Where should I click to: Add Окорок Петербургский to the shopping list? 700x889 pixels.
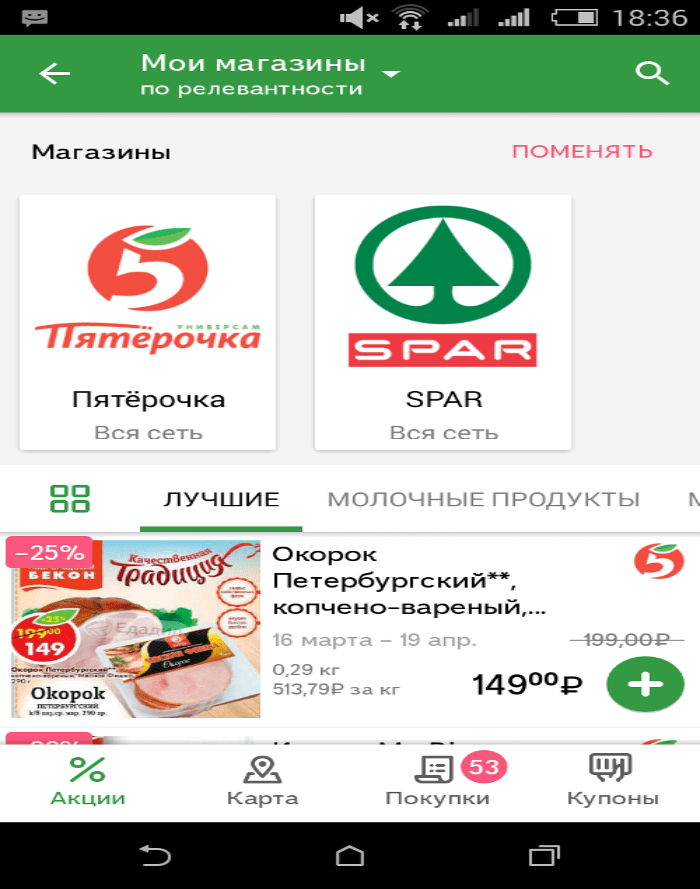645,685
